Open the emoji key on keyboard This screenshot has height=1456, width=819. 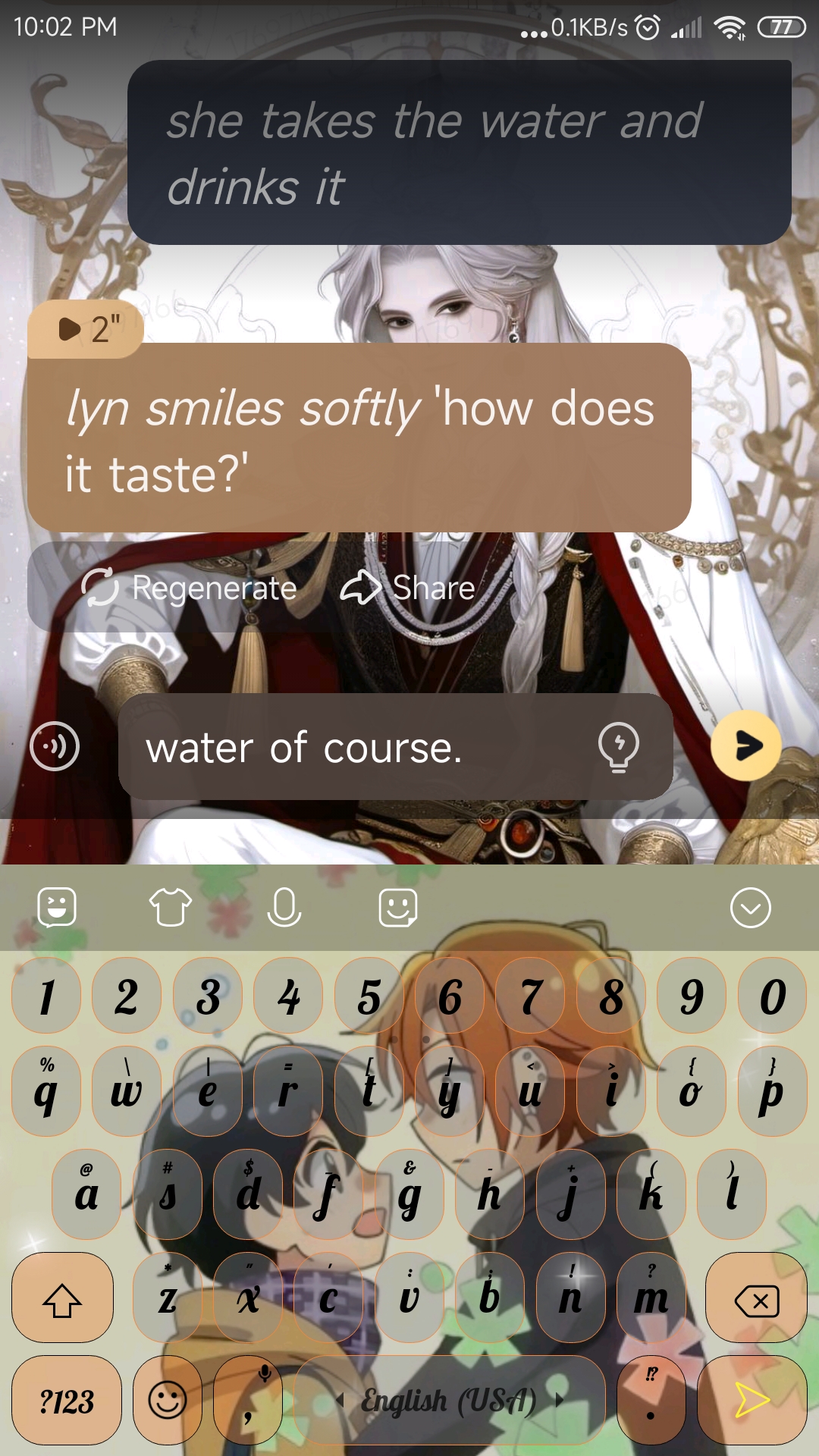[168, 1401]
